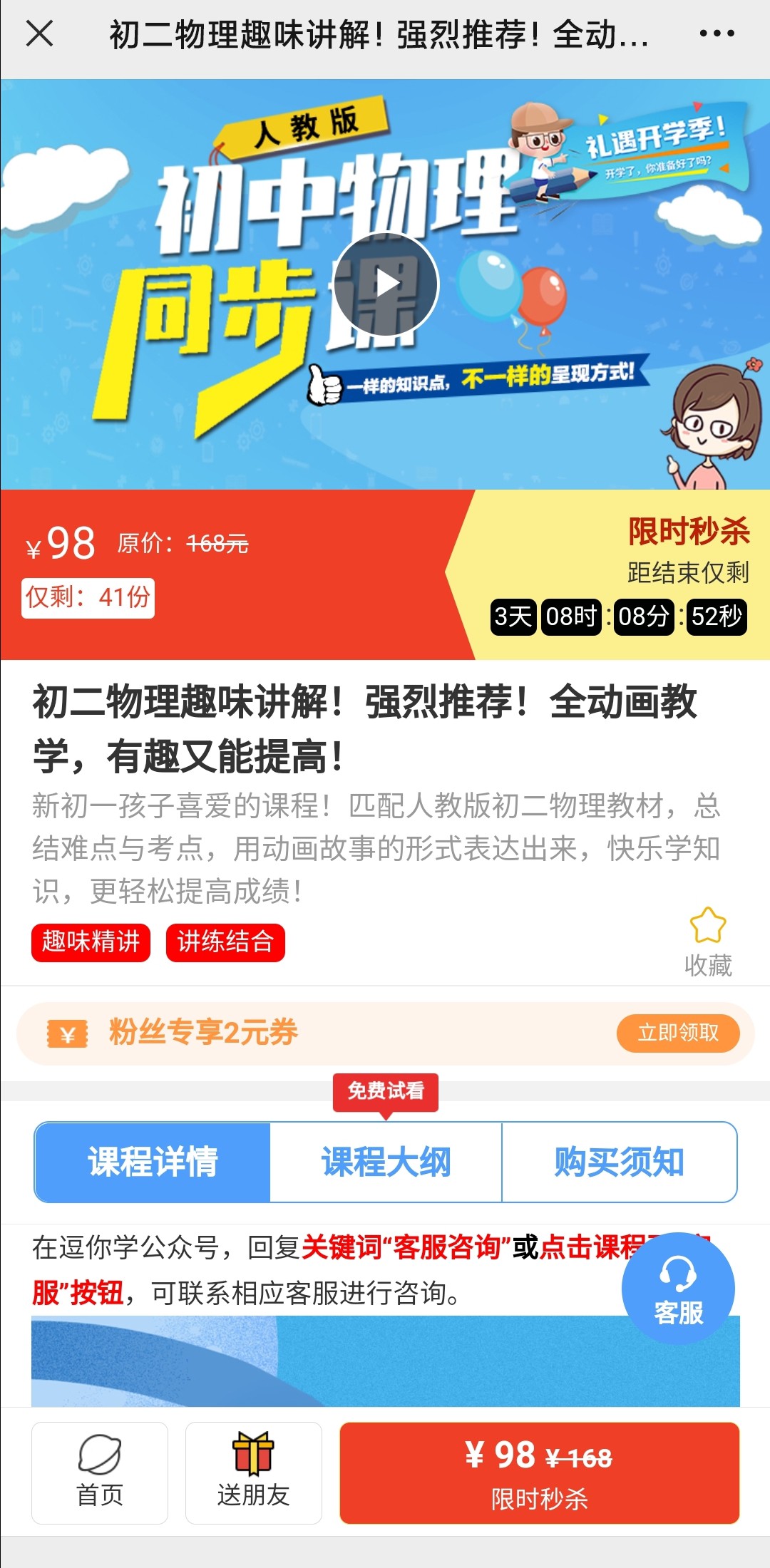Play the course preview video
This screenshot has height=1568, width=770.
(386, 284)
